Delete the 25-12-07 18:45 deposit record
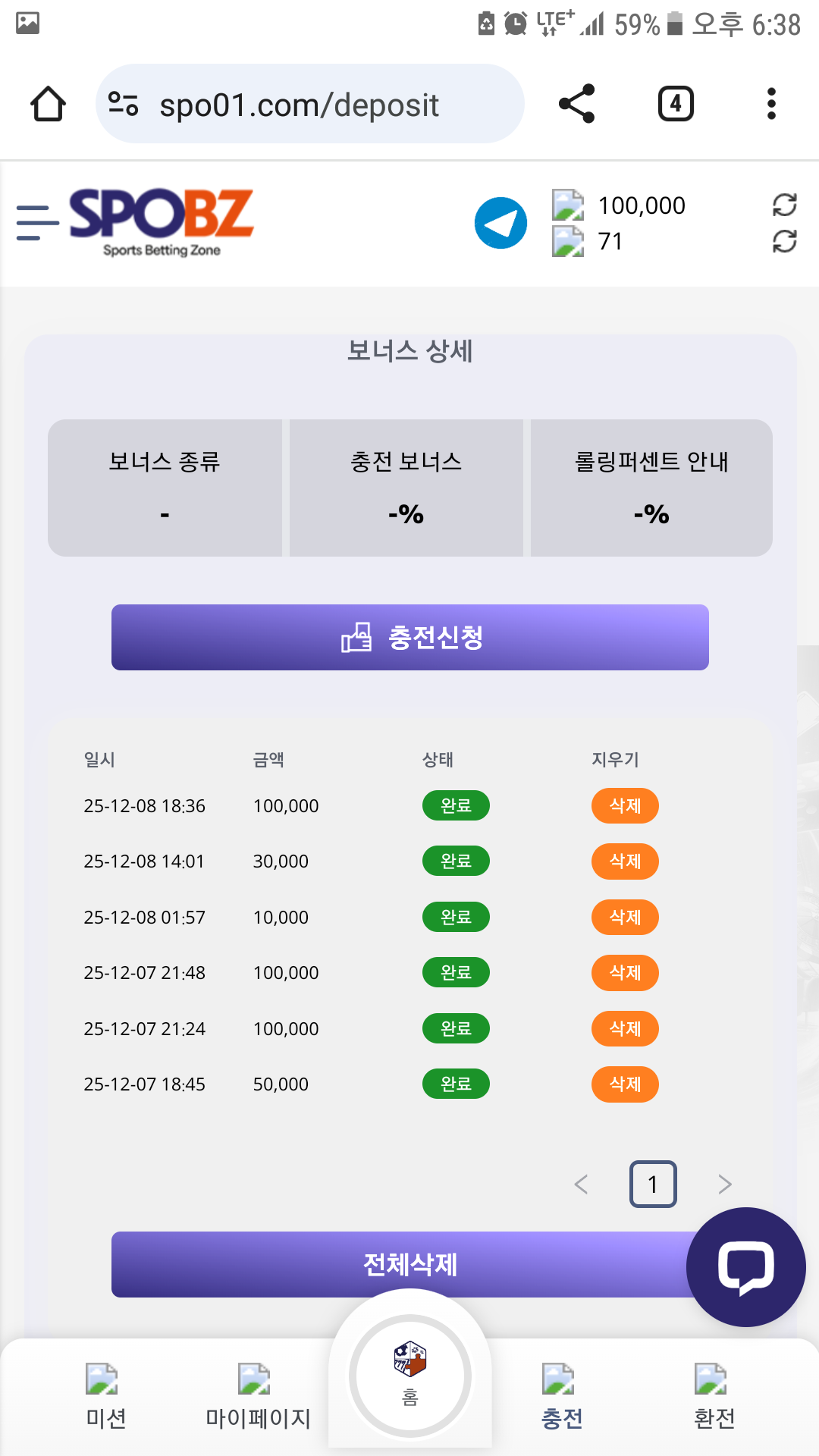 [x=625, y=1084]
